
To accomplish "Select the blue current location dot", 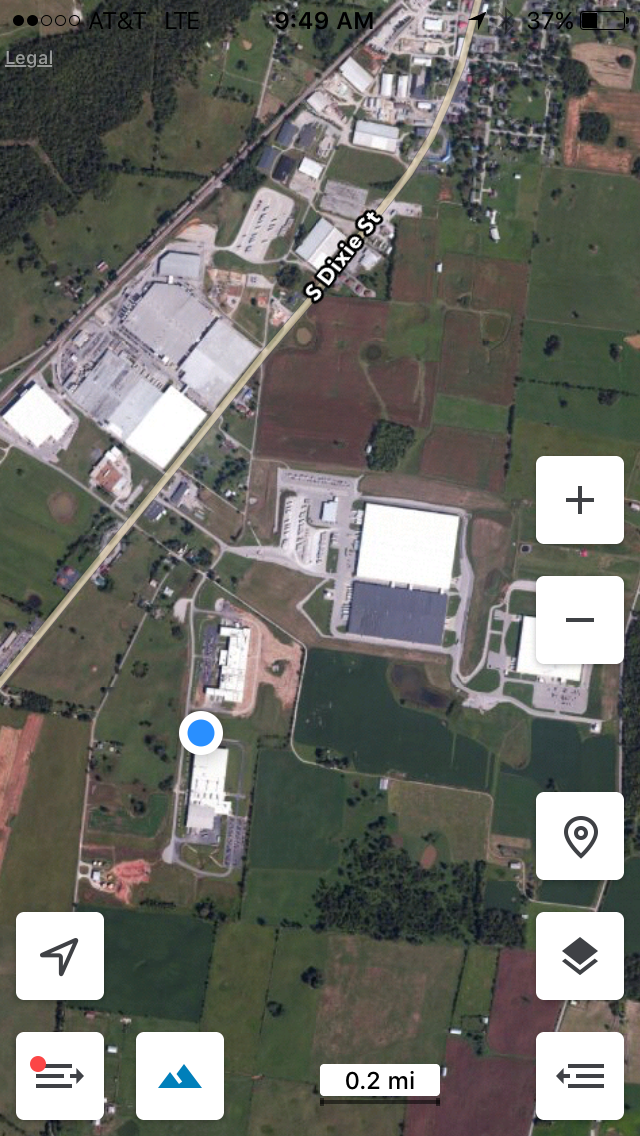I will point(201,733).
